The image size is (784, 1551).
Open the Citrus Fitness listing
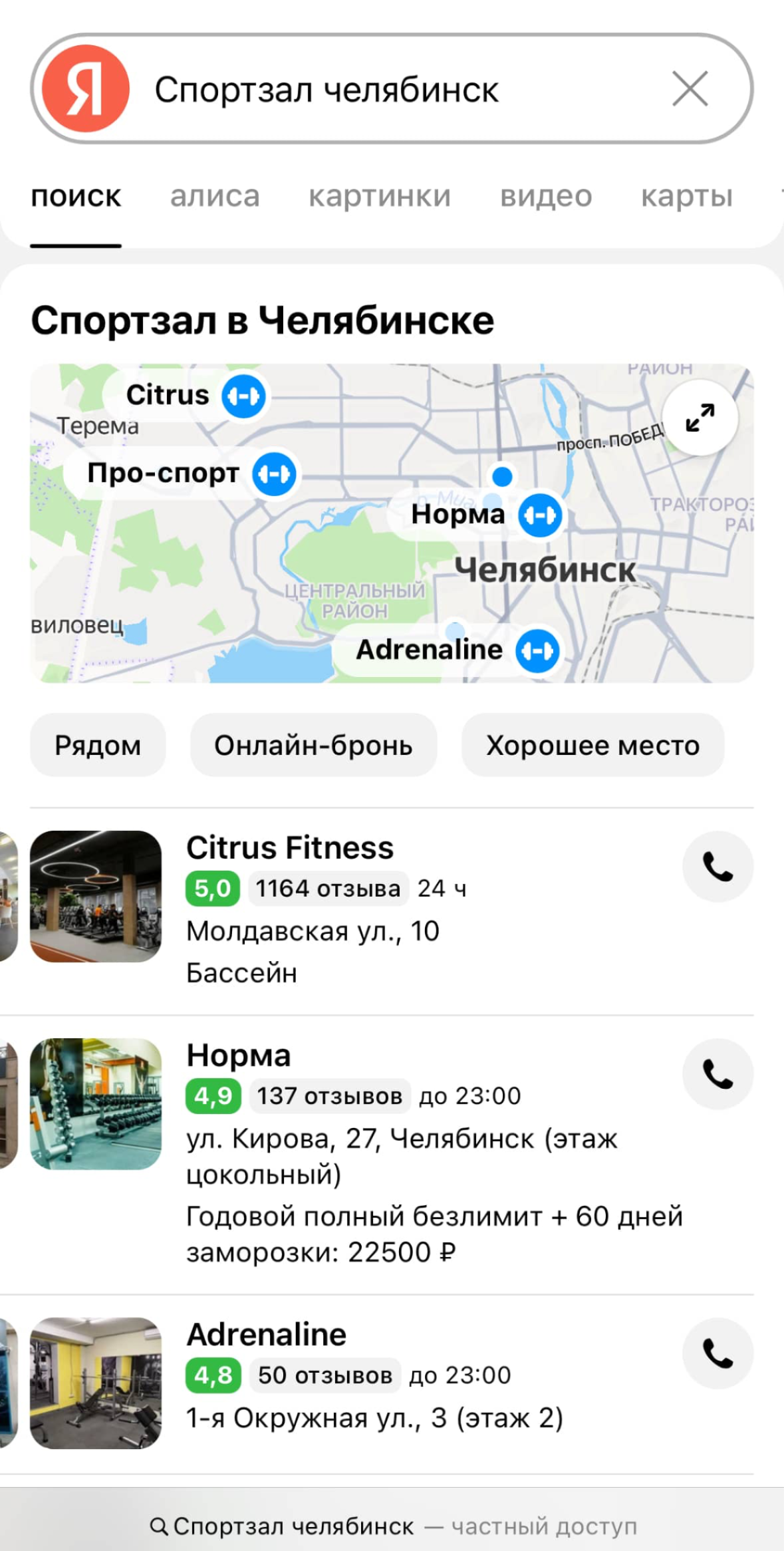tap(290, 848)
